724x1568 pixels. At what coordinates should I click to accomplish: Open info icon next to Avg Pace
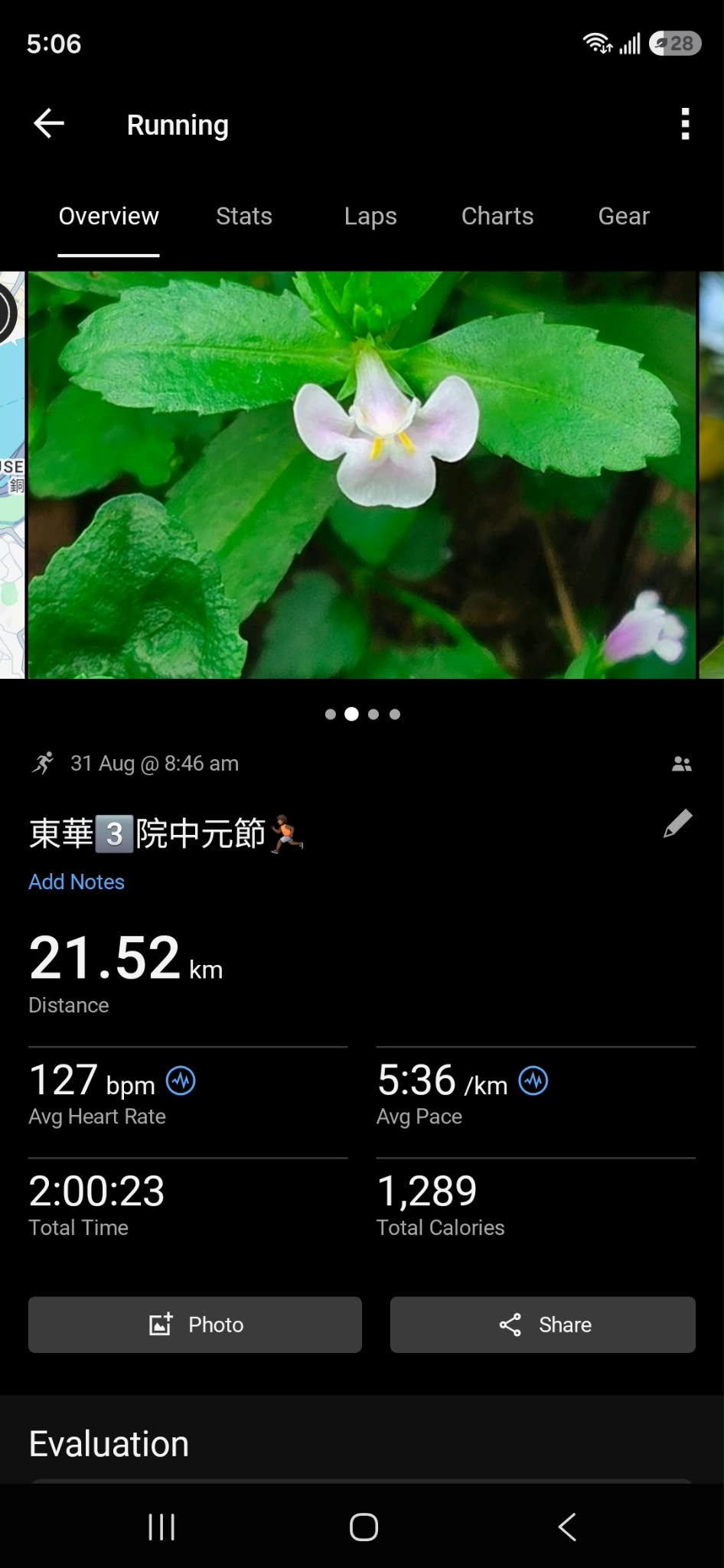point(533,1081)
